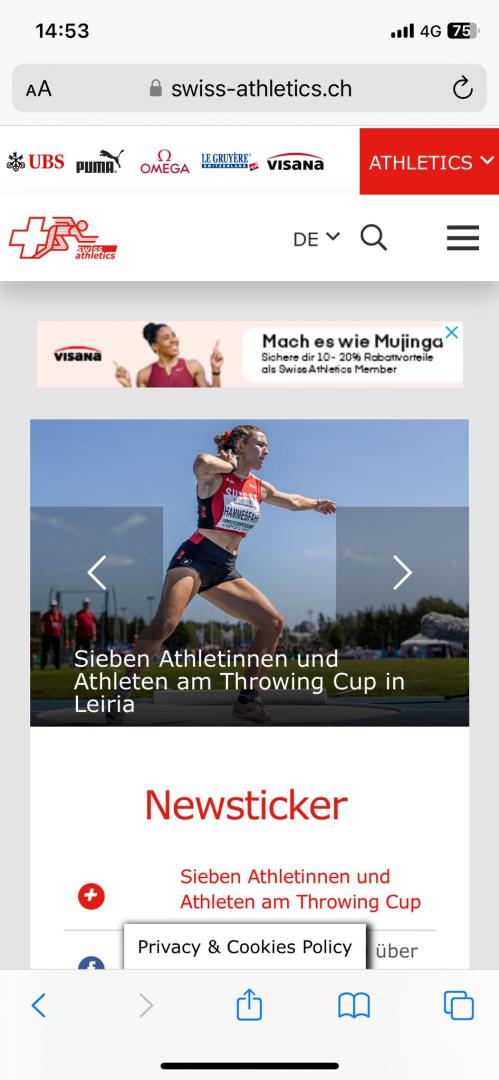
Task: Close the Visana ad banner
Action: (x=451, y=333)
